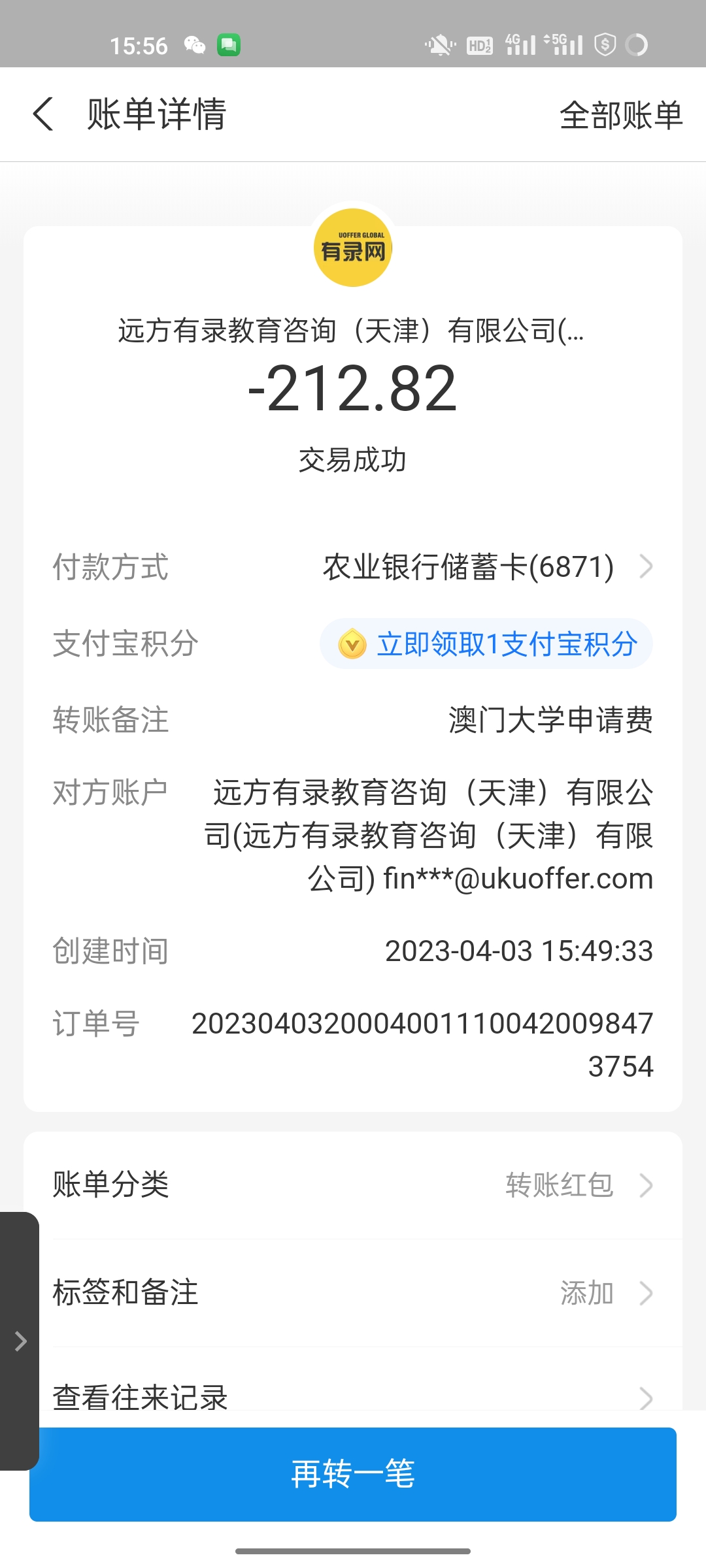Go back from 账单详情 page
706x1568 pixels.
coord(43,114)
